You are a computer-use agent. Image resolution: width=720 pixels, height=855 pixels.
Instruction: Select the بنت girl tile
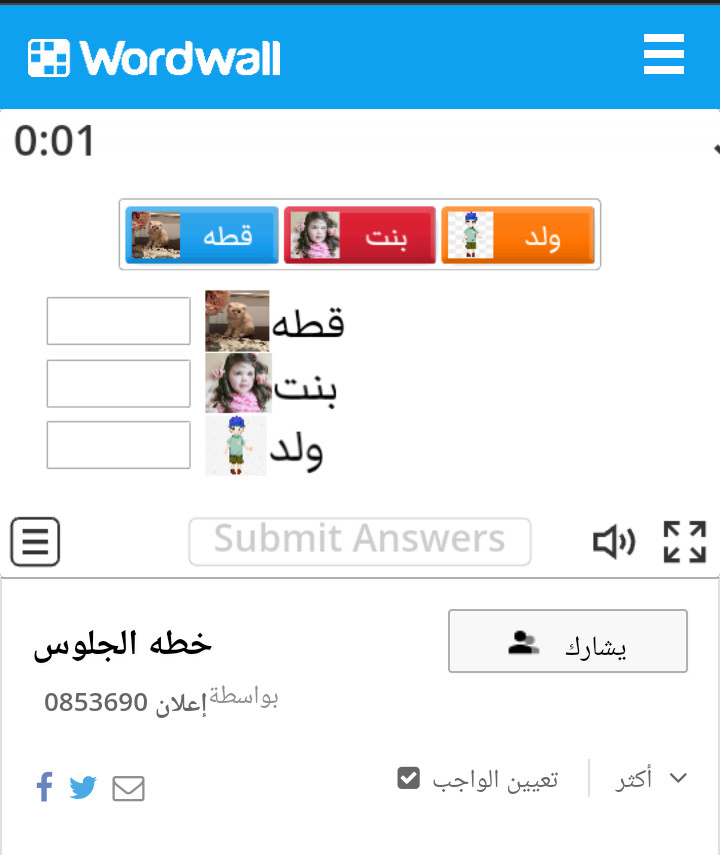(x=360, y=235)
